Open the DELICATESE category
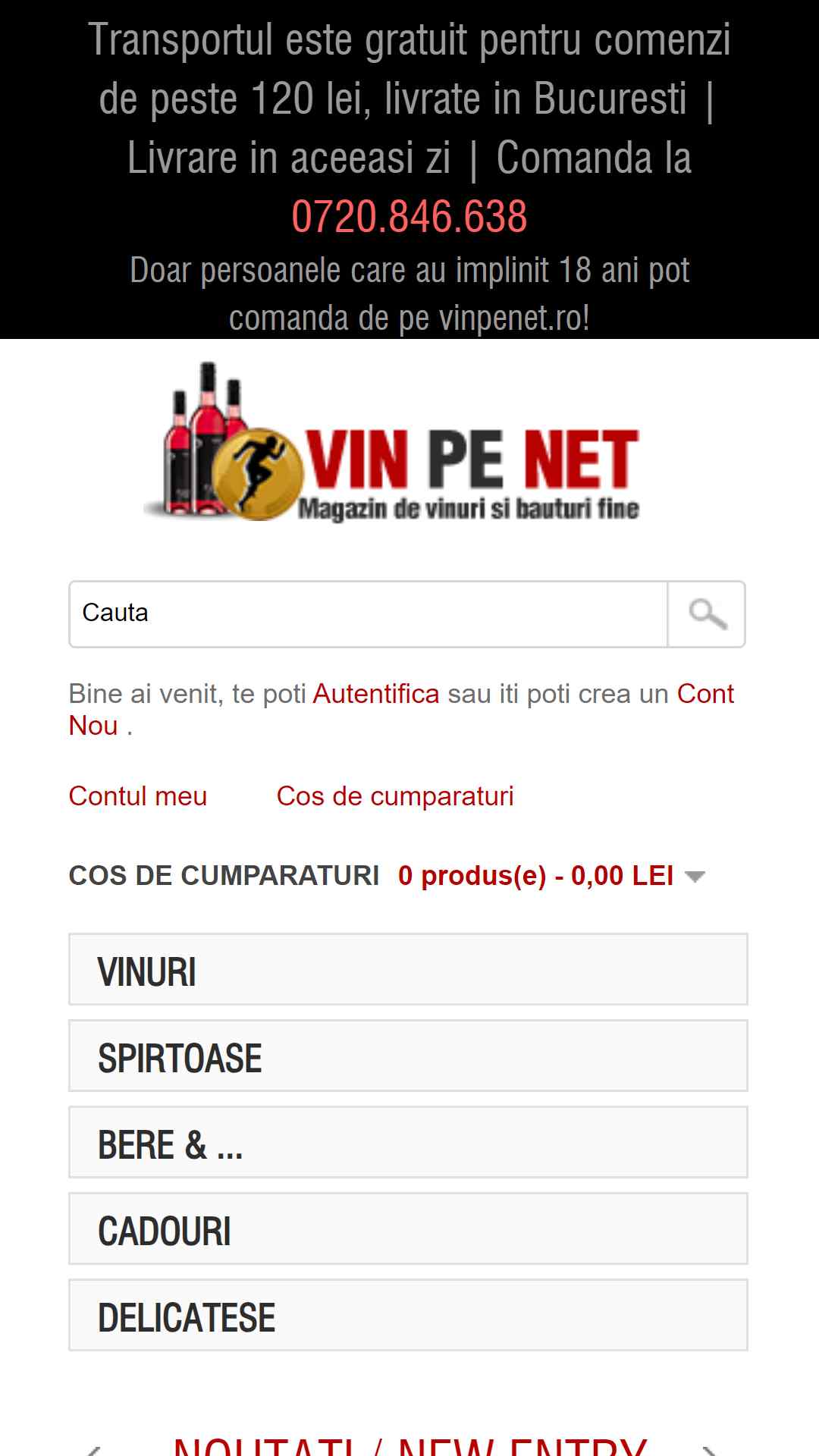The width and height of the screenshot is (819, 1456). (x=408, y=1316)
